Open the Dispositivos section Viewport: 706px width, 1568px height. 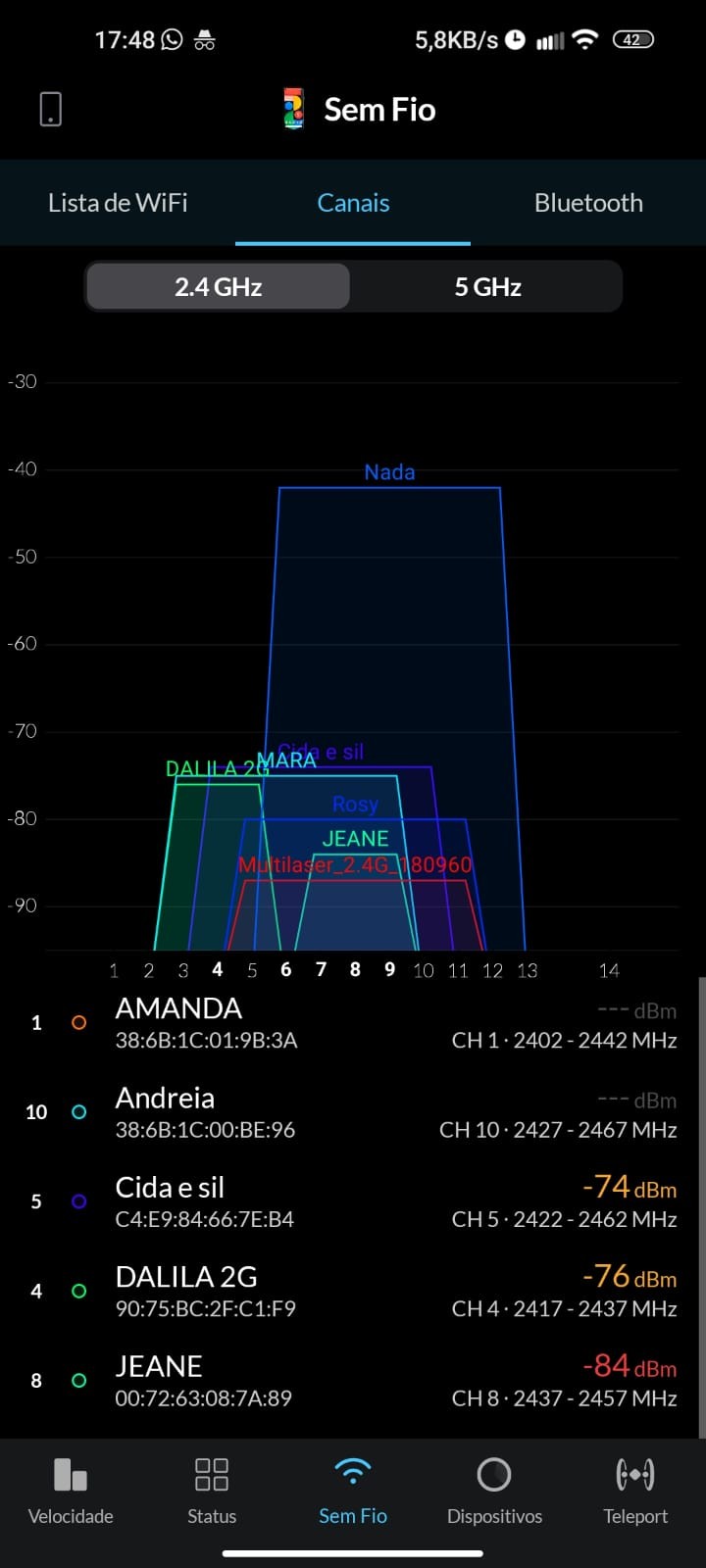click(494, 1492)
